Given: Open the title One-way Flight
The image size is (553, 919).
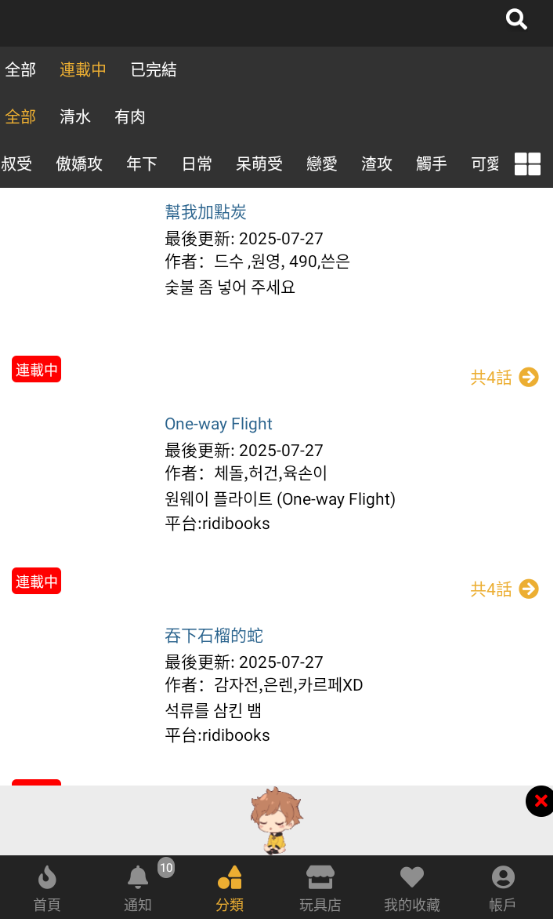Looking at the screenshot, I should [219, 424].
